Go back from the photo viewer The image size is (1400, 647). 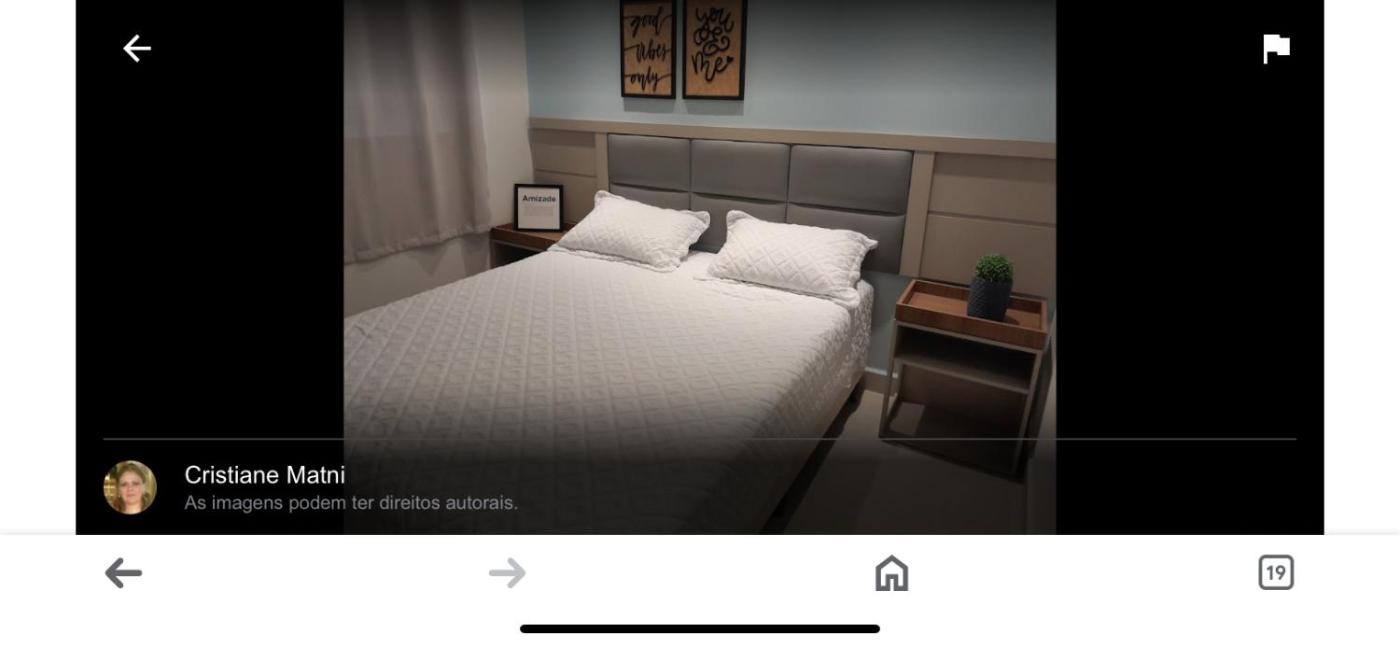pos(137,48)
